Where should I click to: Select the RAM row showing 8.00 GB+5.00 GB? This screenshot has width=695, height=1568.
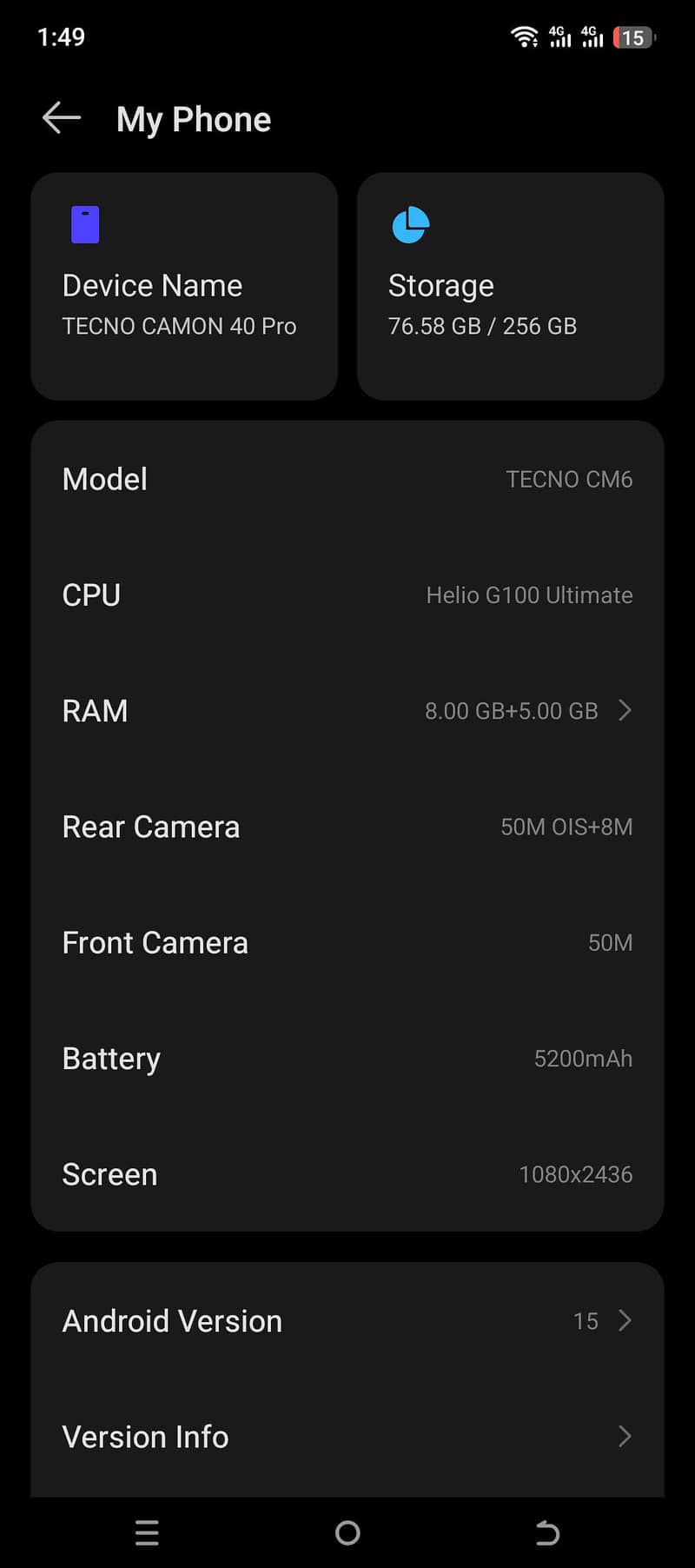(x=347, y=710)
